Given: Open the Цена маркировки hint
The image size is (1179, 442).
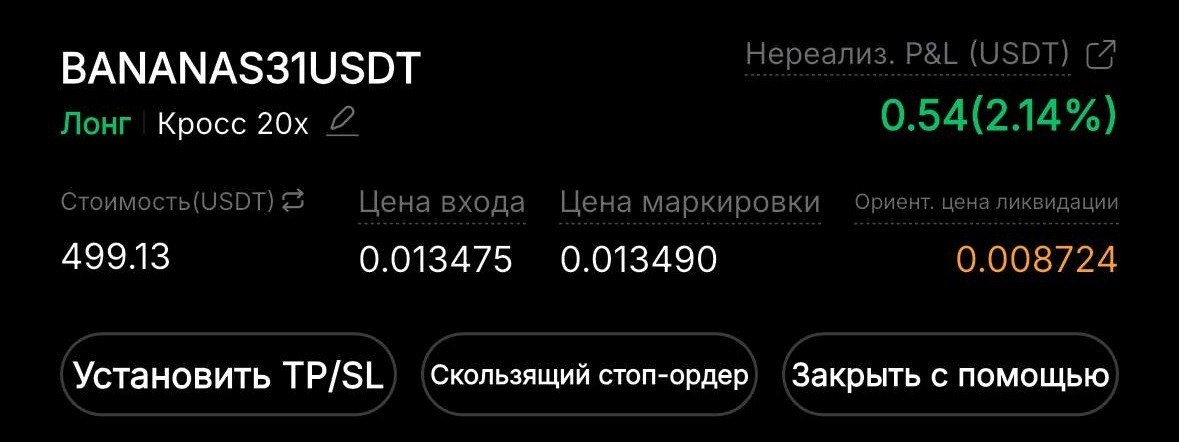Looking at the screenshot, I should pos(690,202).
